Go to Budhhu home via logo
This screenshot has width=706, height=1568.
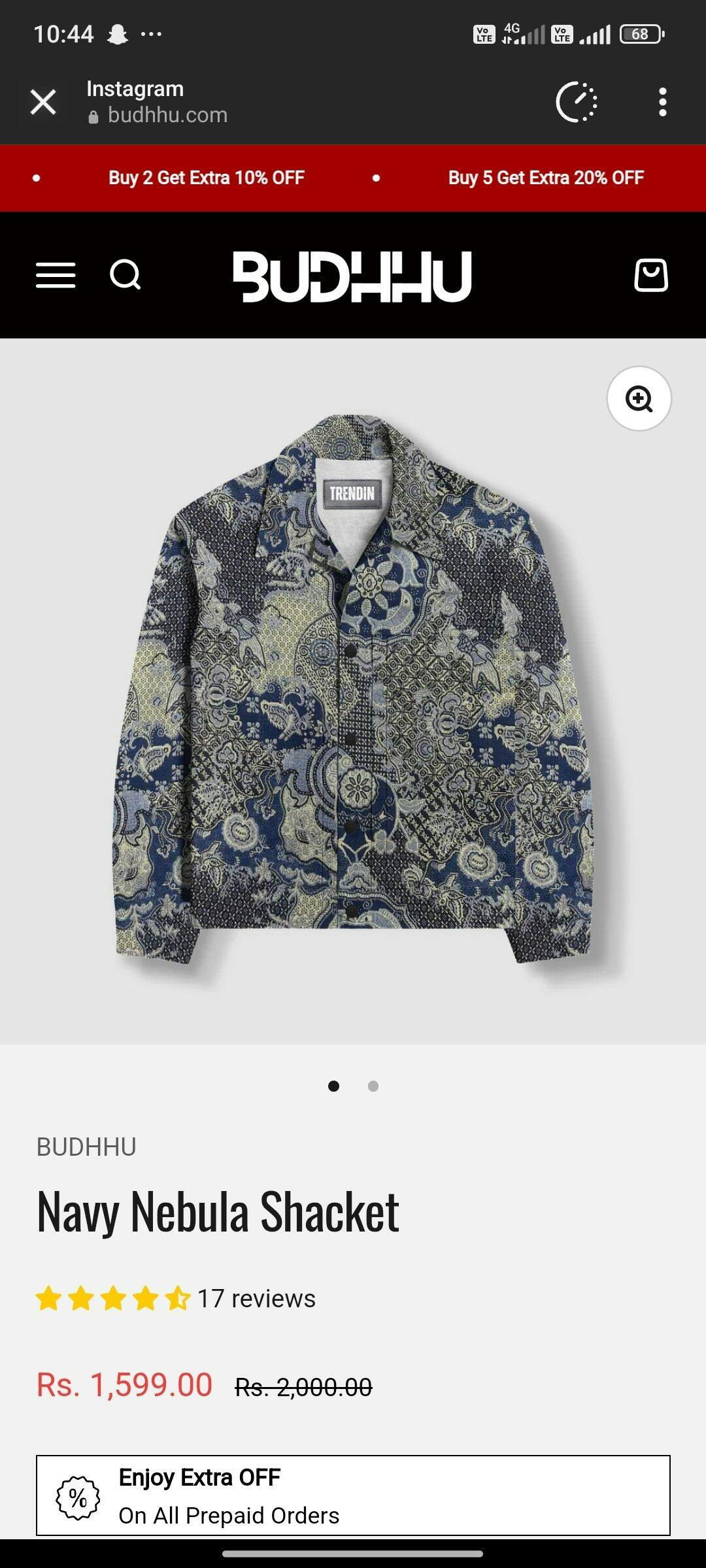point(352,276)
